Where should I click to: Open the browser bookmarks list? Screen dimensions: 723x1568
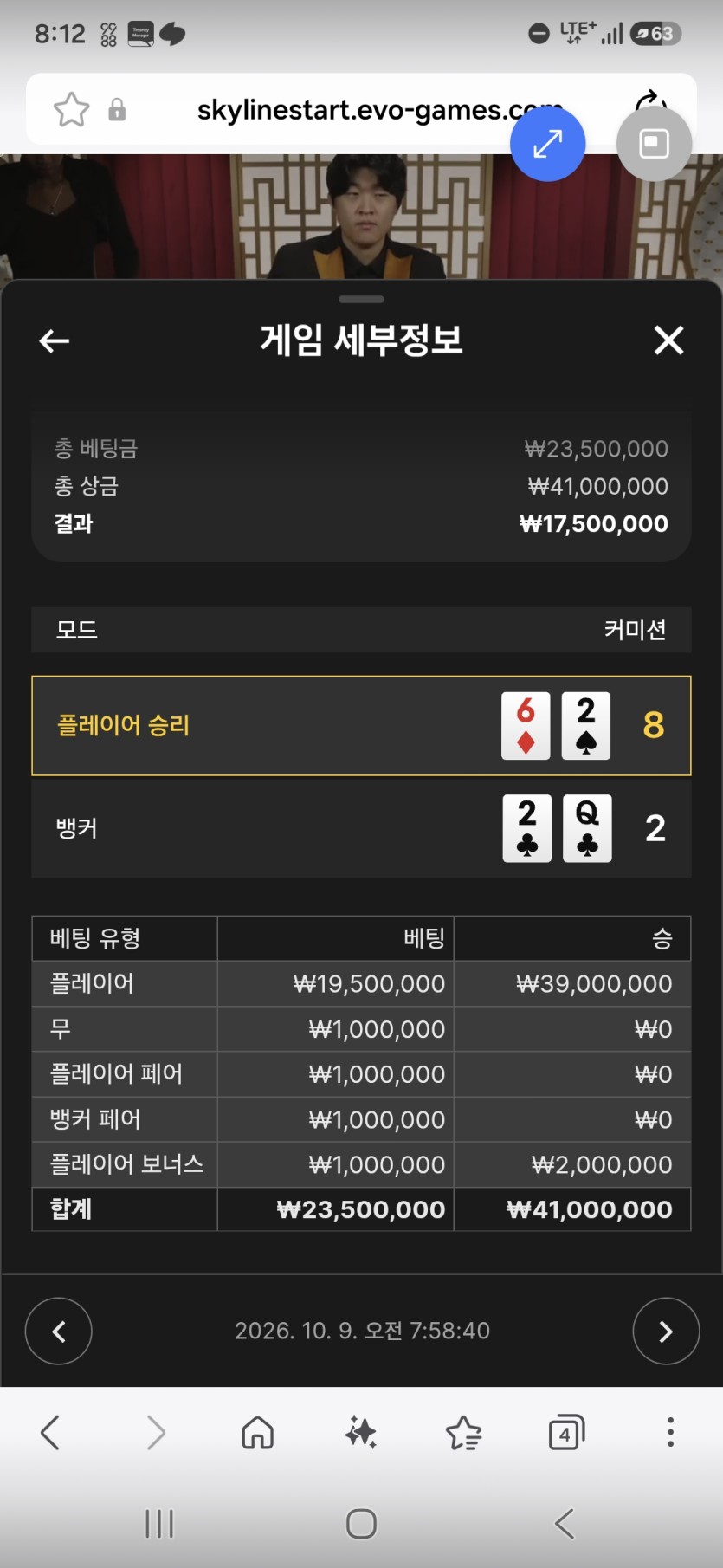coord(464,1433)
